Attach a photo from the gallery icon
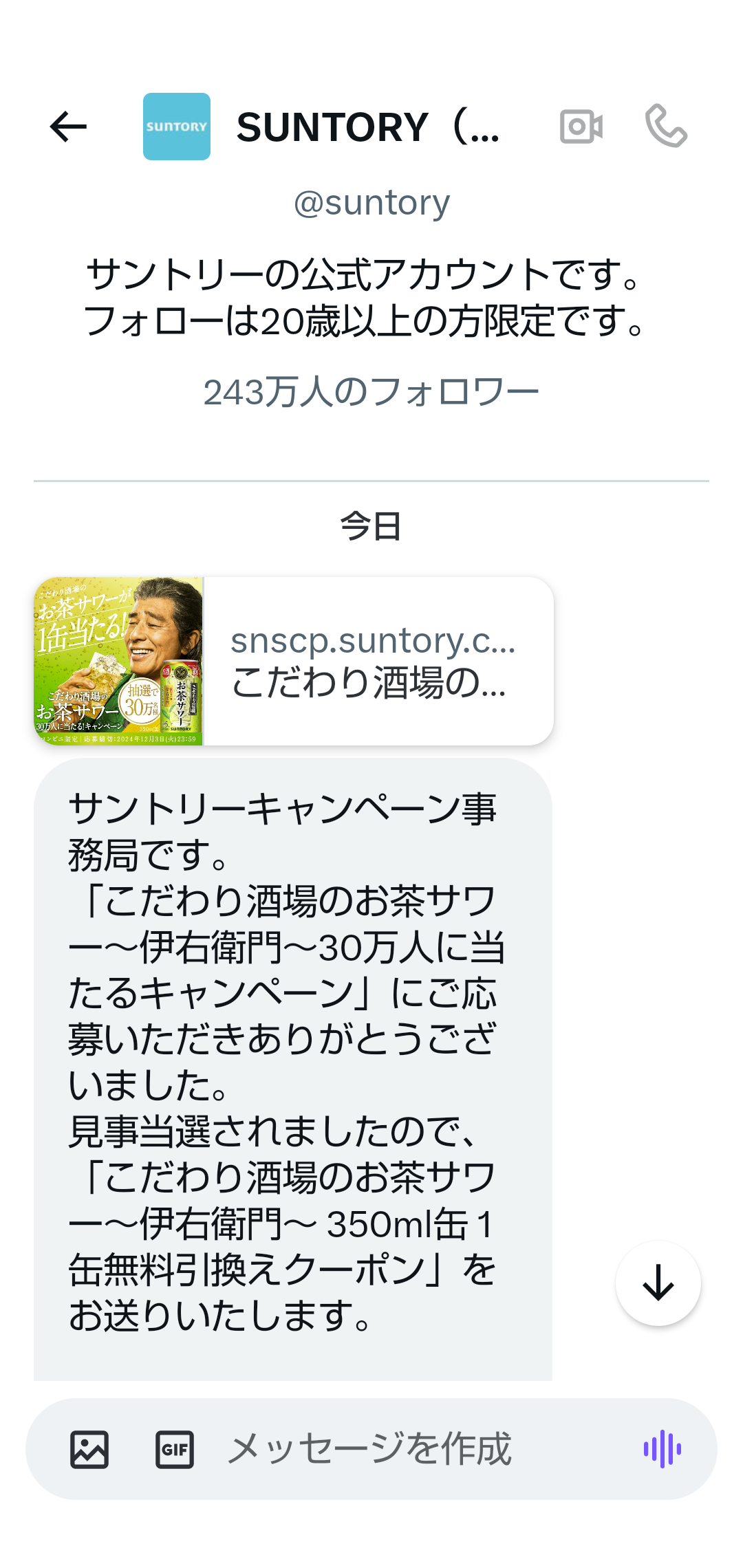Image resolution: width=743 pixels, height=1568 pixels. [89, 1449]
